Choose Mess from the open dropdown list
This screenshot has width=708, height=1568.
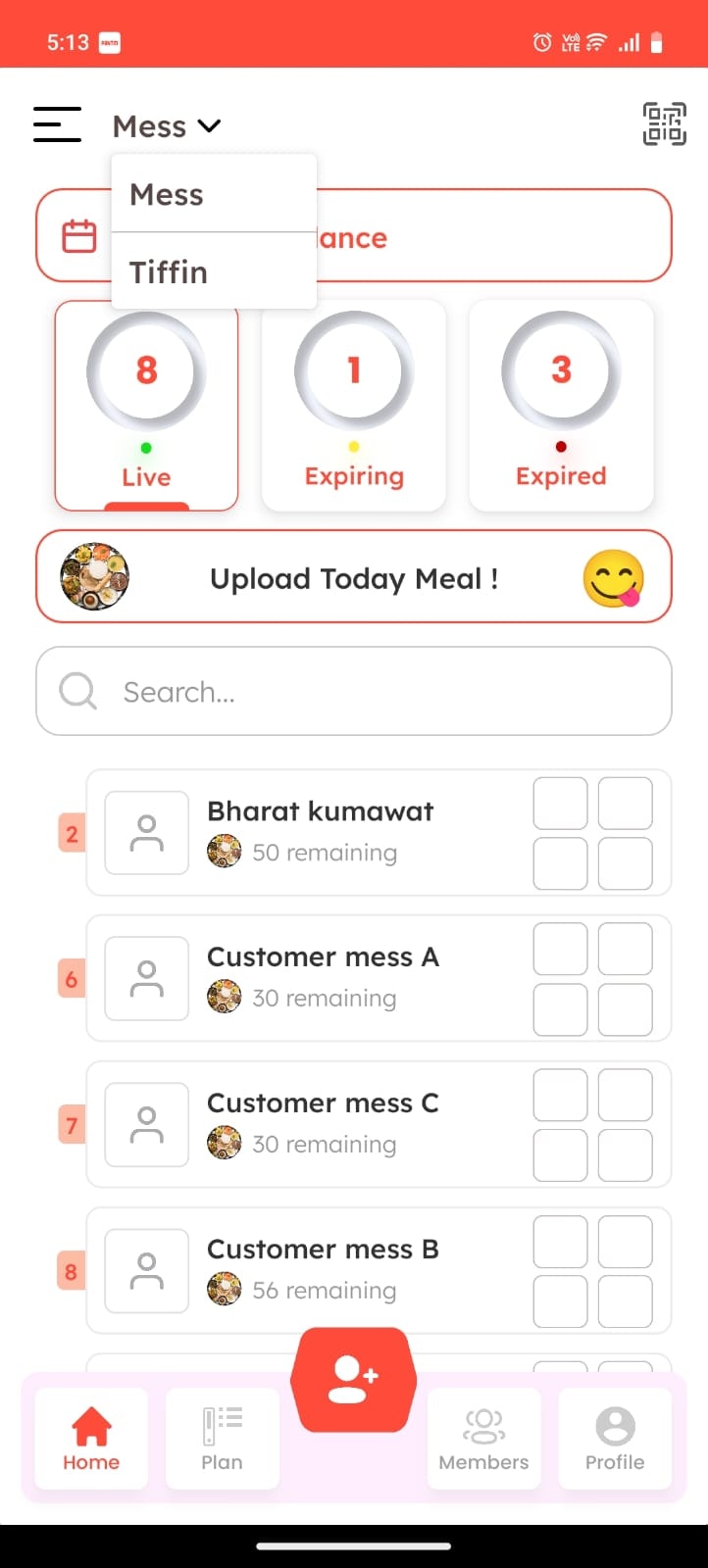tap(166, 194)
